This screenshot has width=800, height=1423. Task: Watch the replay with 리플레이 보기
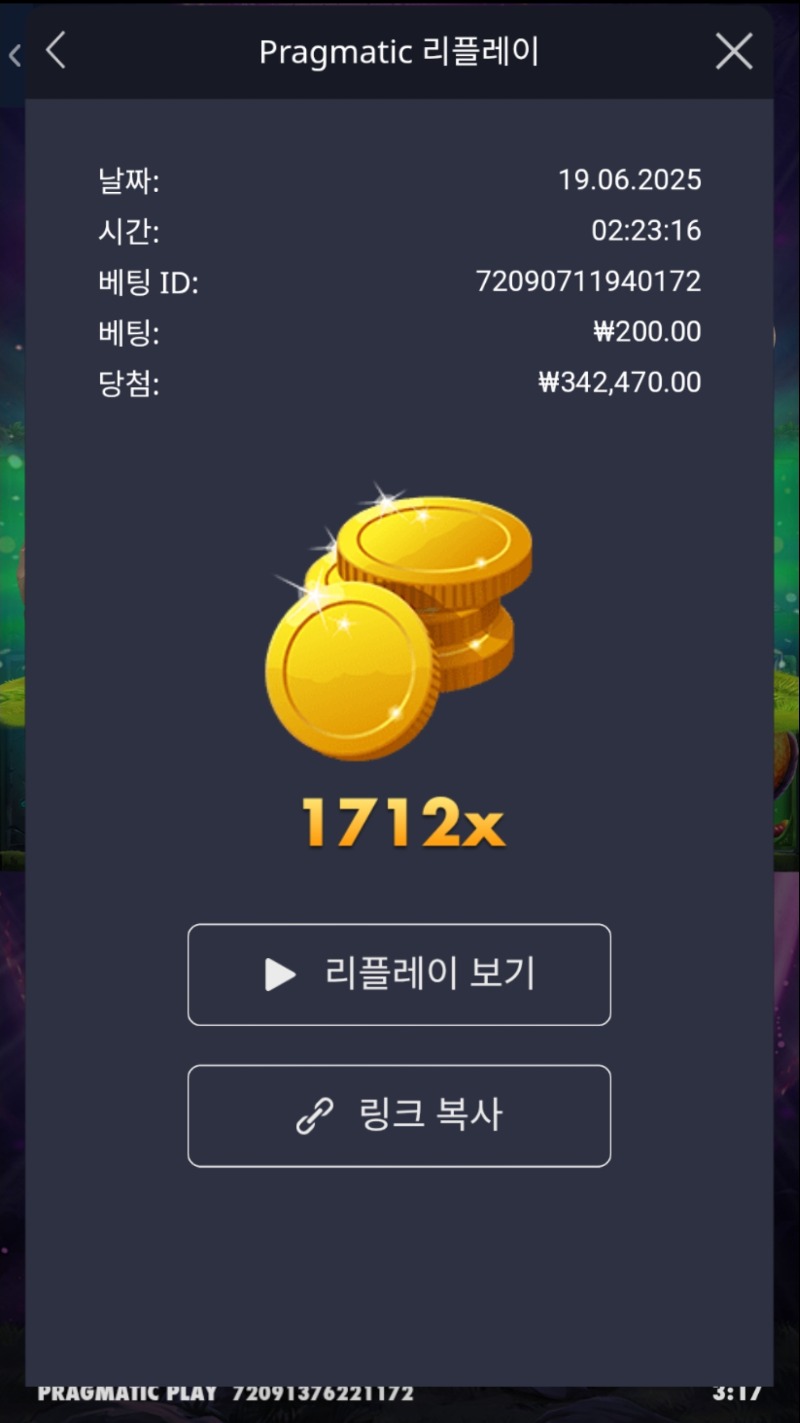[x=399, y=974]
